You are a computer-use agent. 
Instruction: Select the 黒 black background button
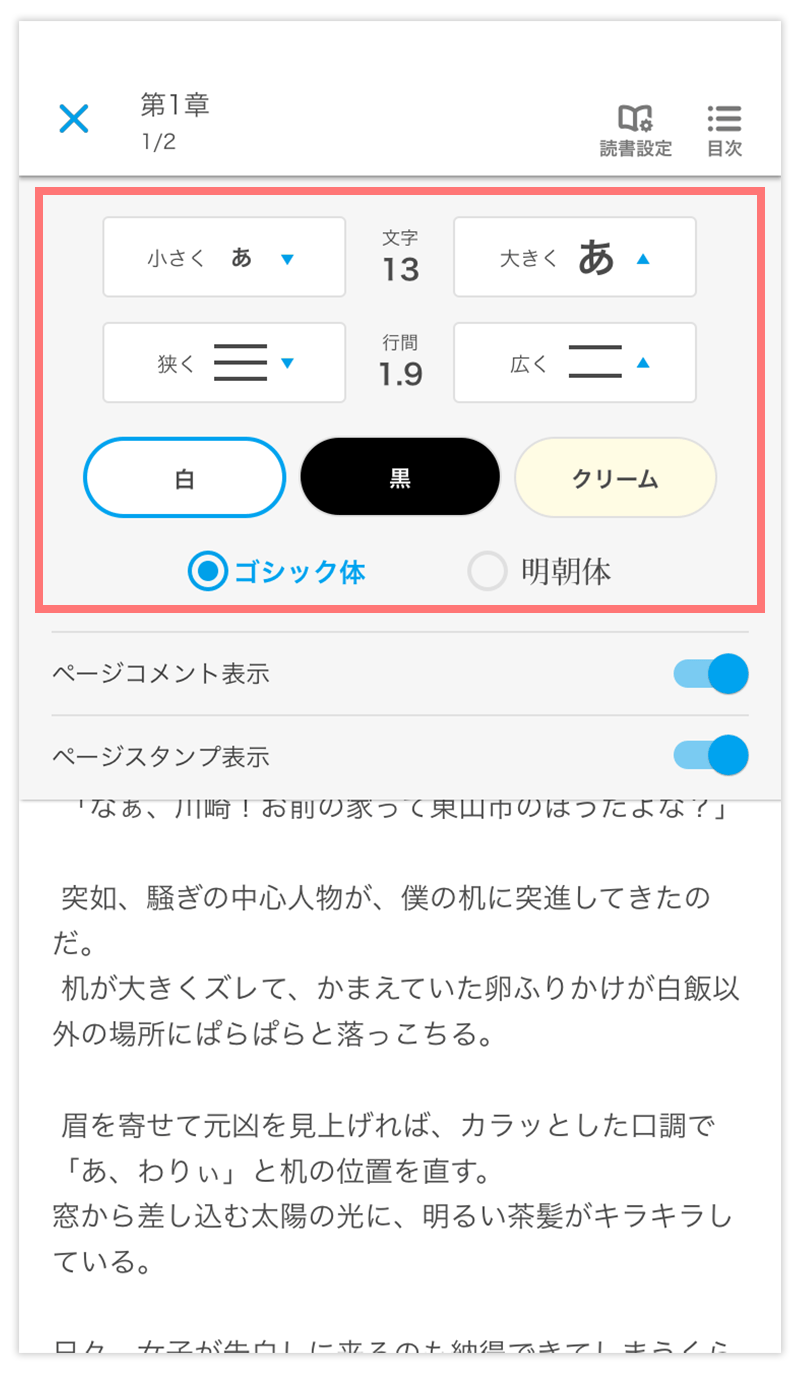click(x=400, y=478)
